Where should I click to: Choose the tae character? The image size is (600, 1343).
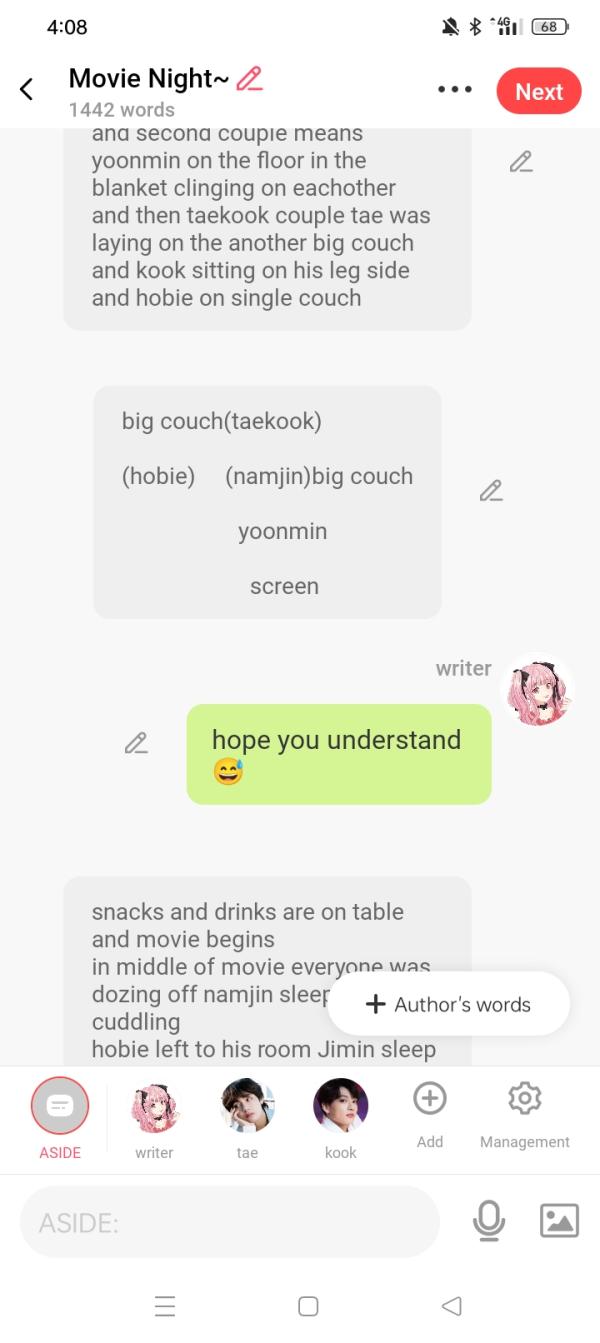click(x=247, y=1106)
